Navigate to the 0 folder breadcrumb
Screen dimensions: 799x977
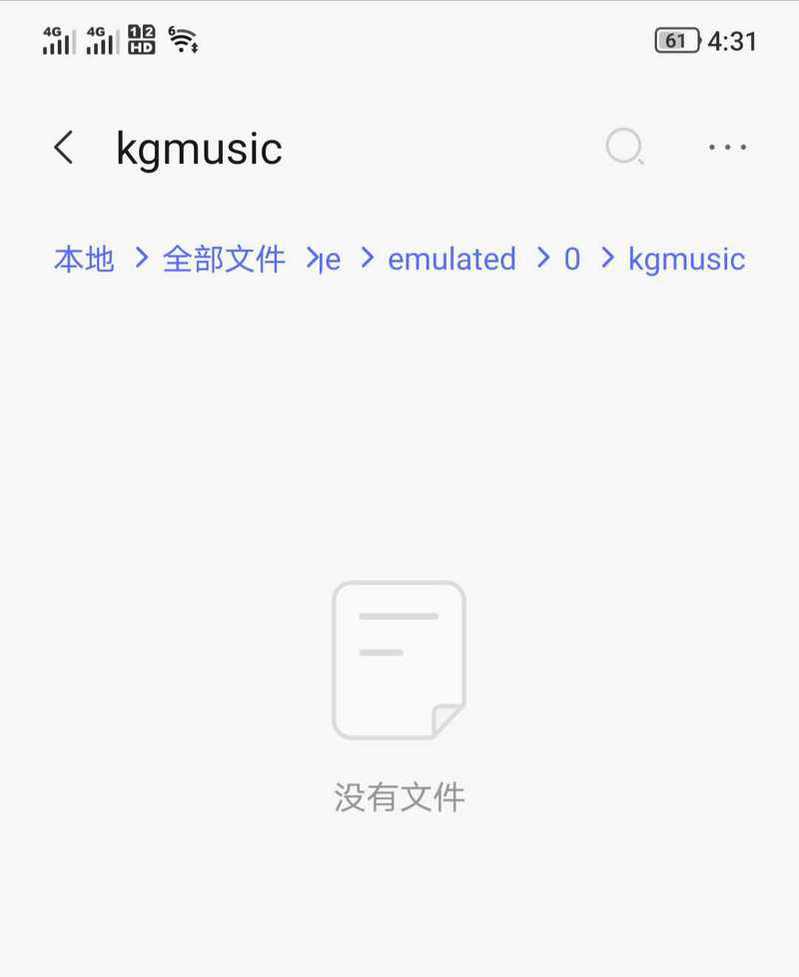click(x=572, y=259)
